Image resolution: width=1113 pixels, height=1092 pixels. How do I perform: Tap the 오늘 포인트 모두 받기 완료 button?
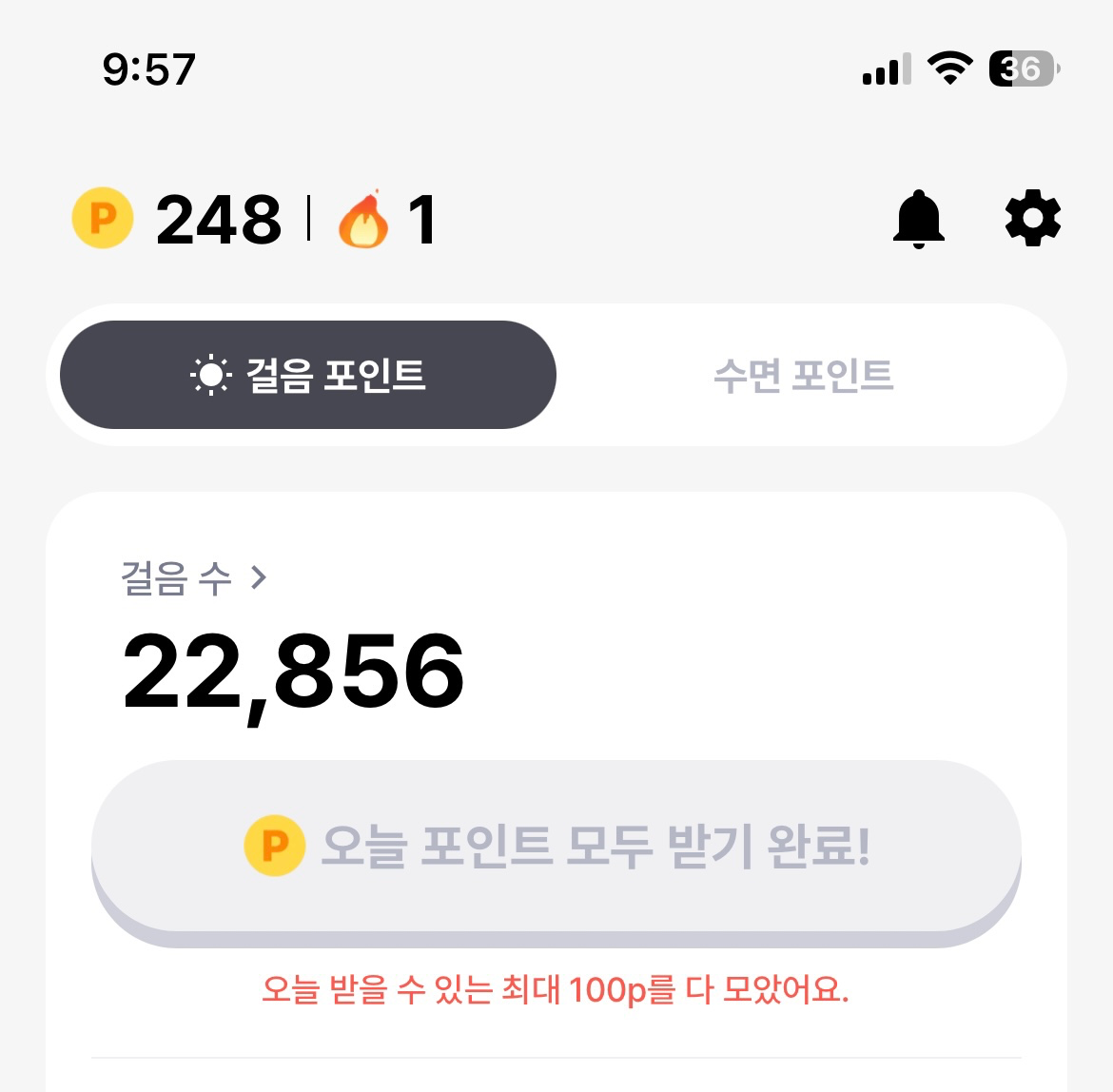(x=556, y=846)
